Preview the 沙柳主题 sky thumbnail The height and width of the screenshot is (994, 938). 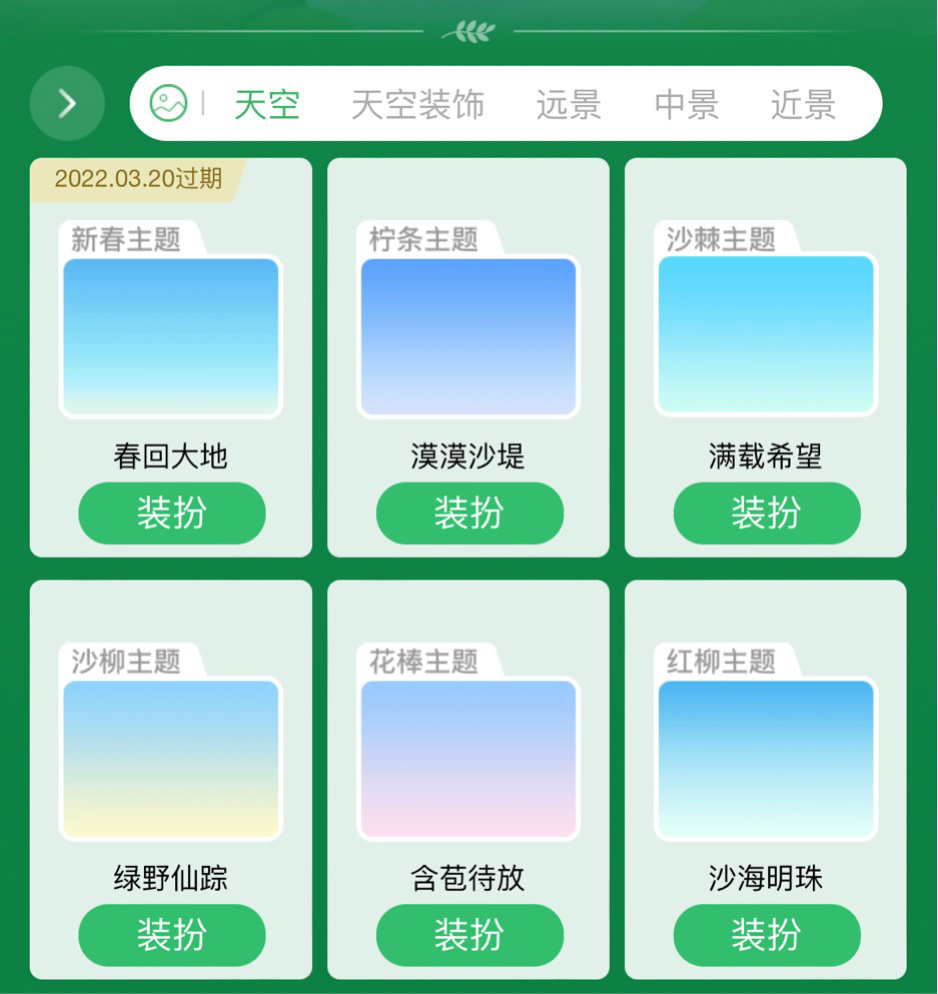point(171,758)
